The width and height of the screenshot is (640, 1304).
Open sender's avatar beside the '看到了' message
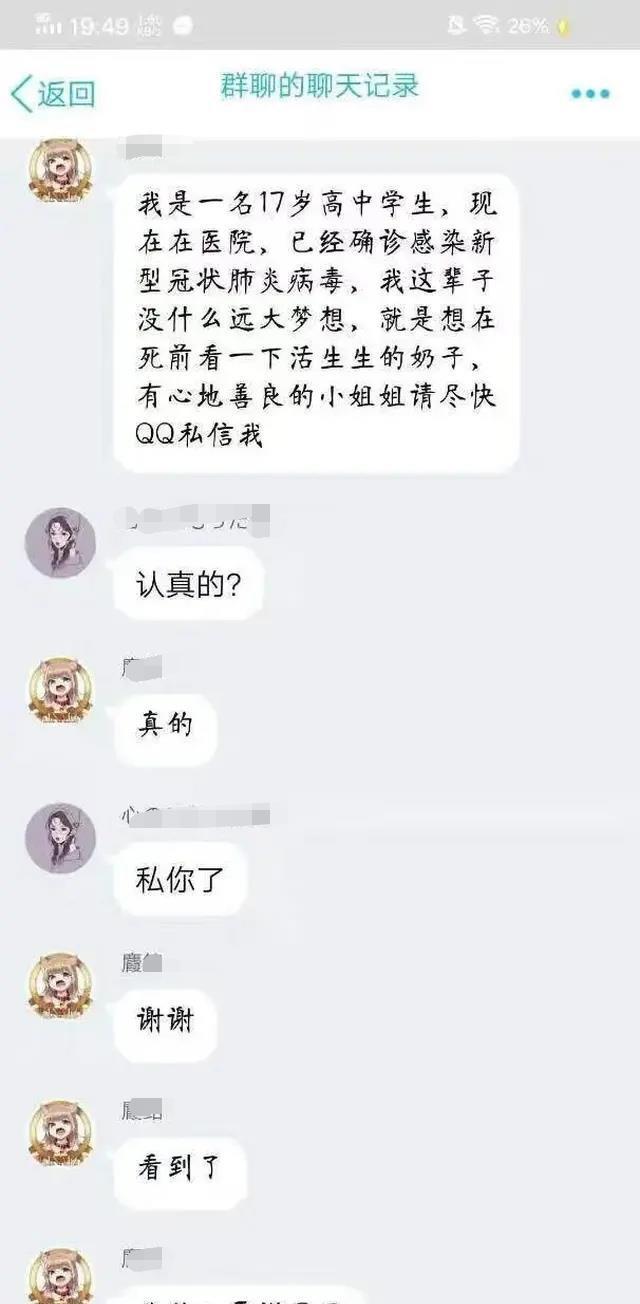point(60,1133)
